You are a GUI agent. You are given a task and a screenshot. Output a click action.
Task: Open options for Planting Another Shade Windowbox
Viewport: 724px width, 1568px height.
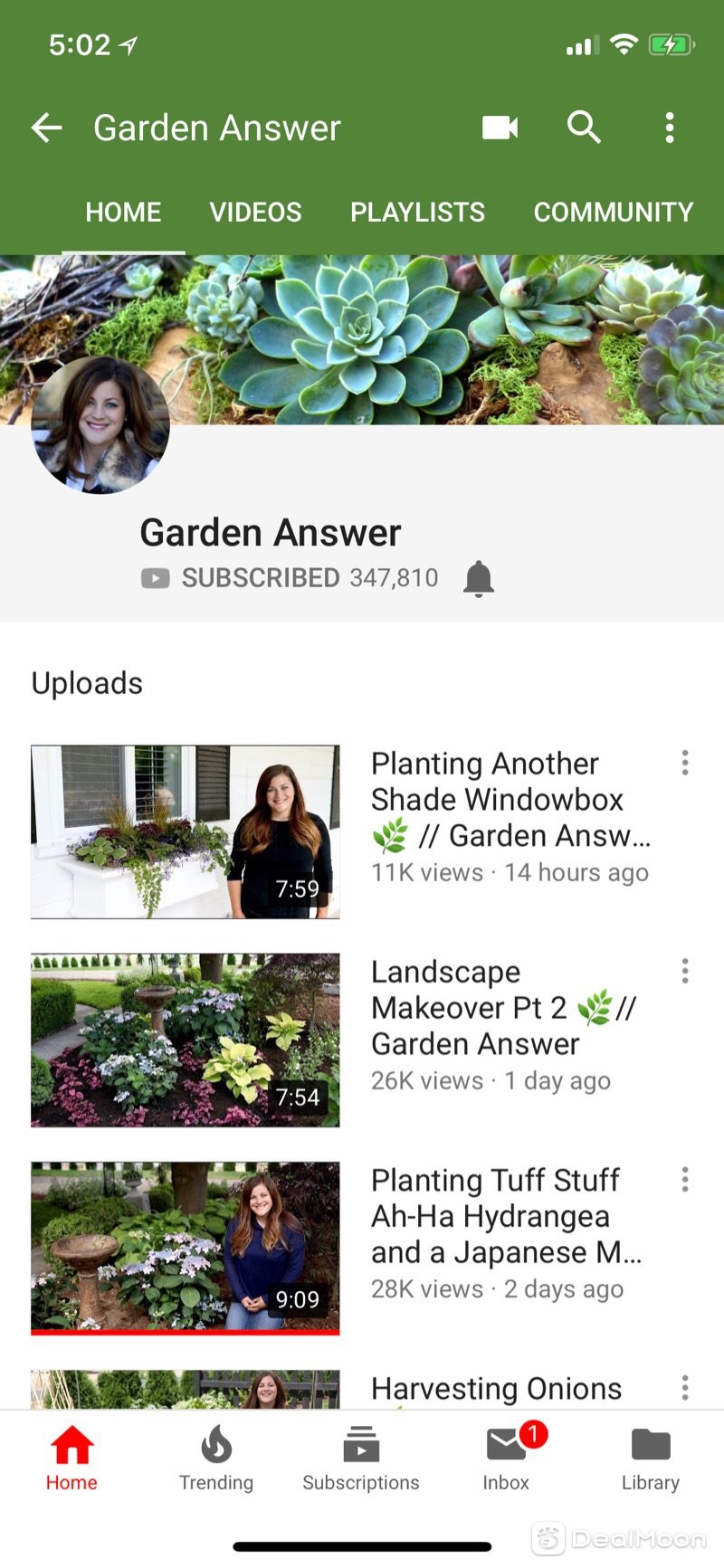click(685, 763)
